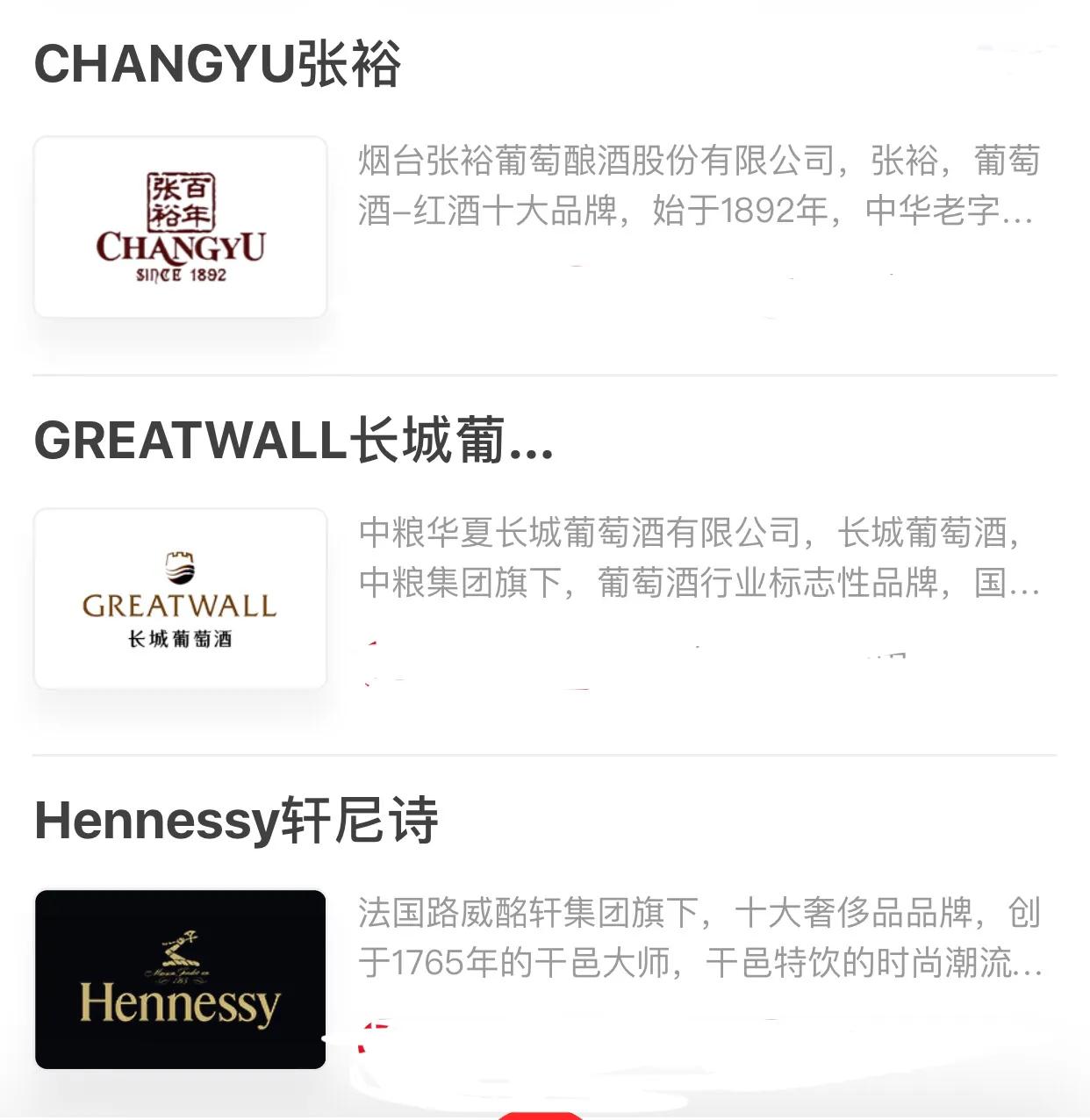Select the GREATWALL tower emblem logo
The width and height of the screenshot is (1090, 1120).
coord(179,565)
